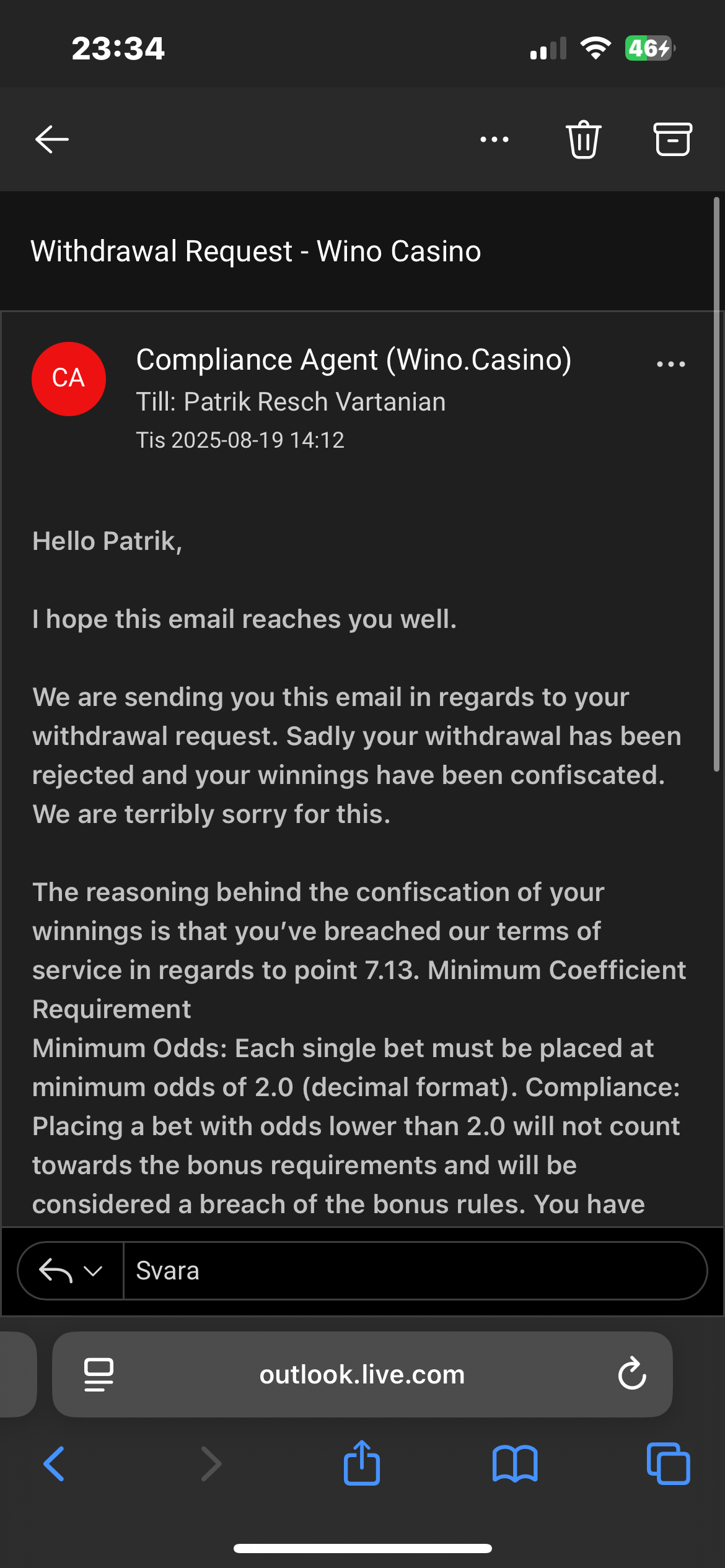
Task: Open the top toolbar overflow menu
Action: pyautogui.click(x=494, y=139)
